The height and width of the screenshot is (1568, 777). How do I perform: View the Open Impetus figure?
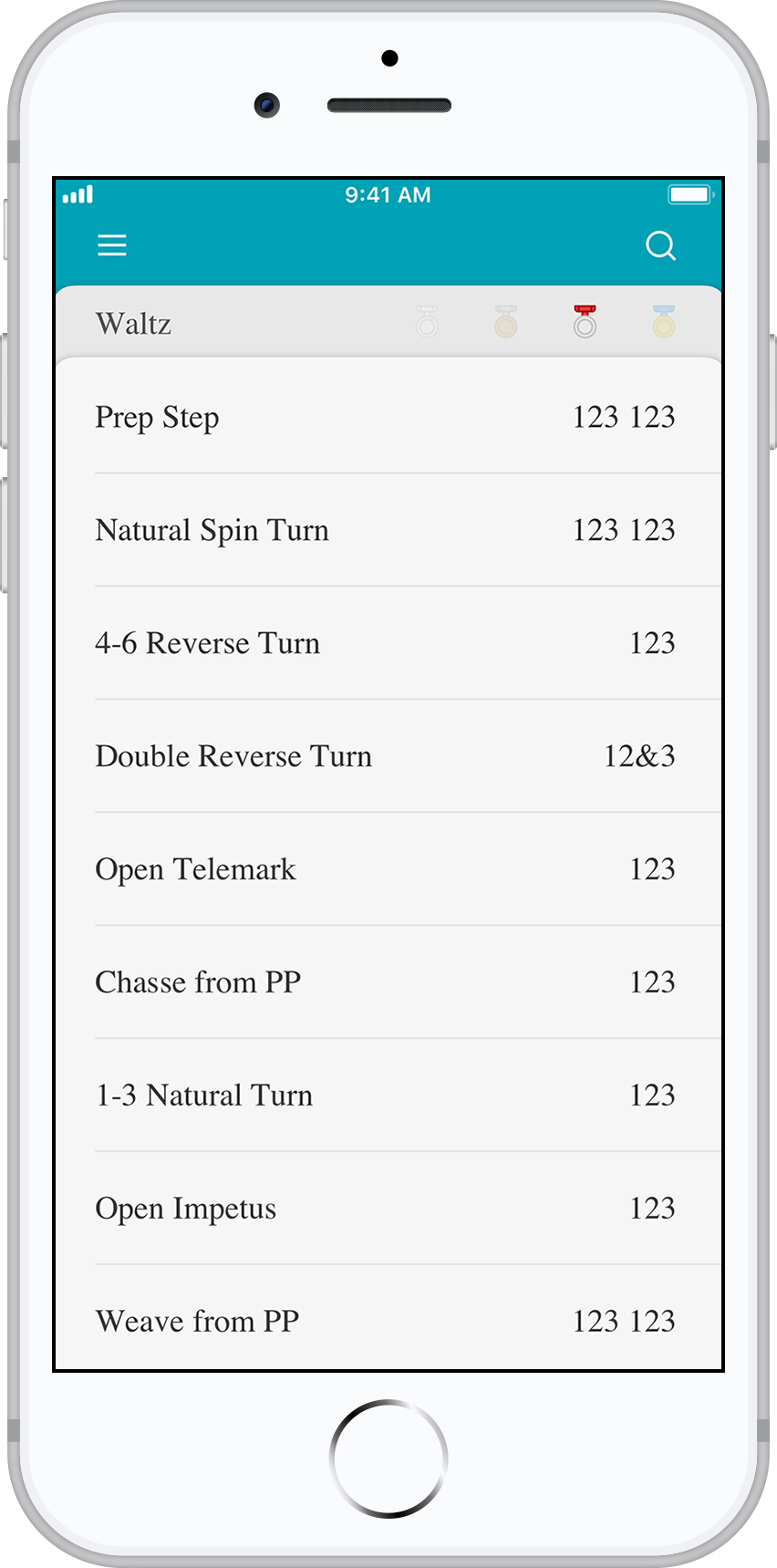click(x=388, y=1209)
